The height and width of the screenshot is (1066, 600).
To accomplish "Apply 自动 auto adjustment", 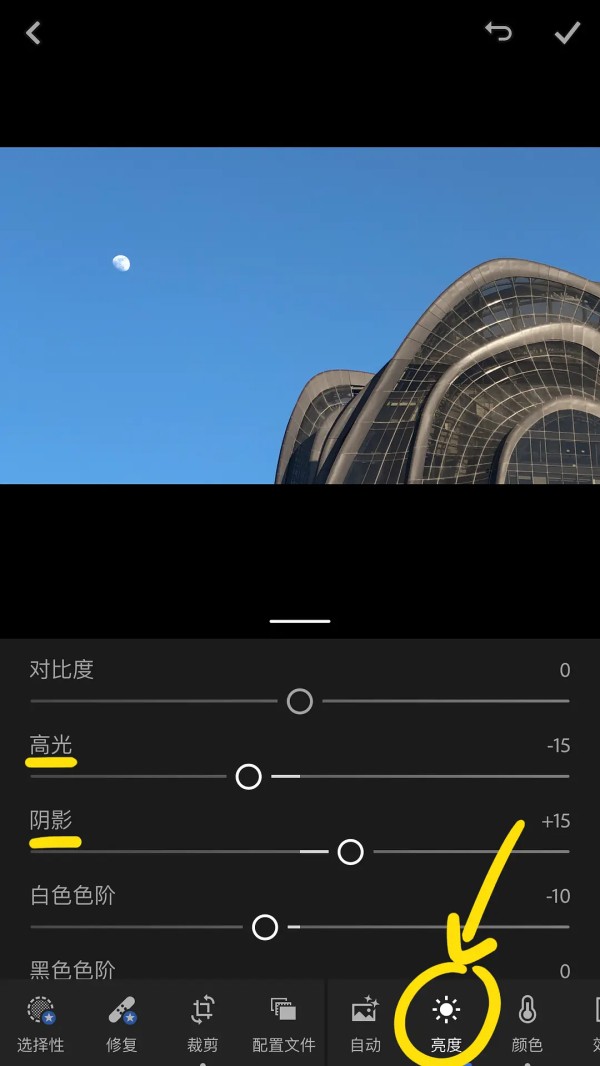I will click(365, 1023).
